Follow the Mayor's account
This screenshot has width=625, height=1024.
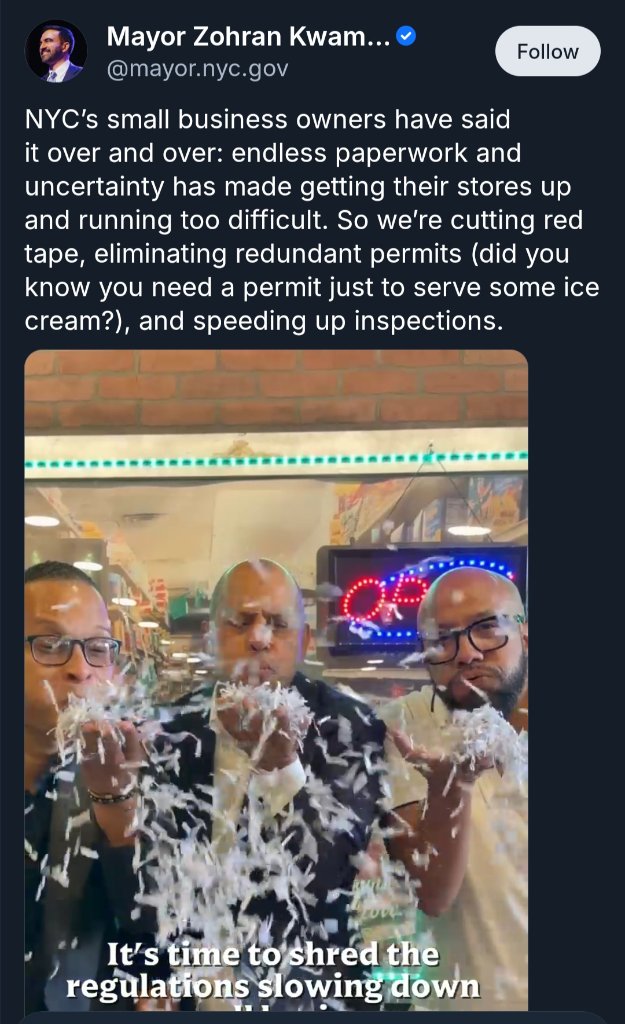coord(547,51)
